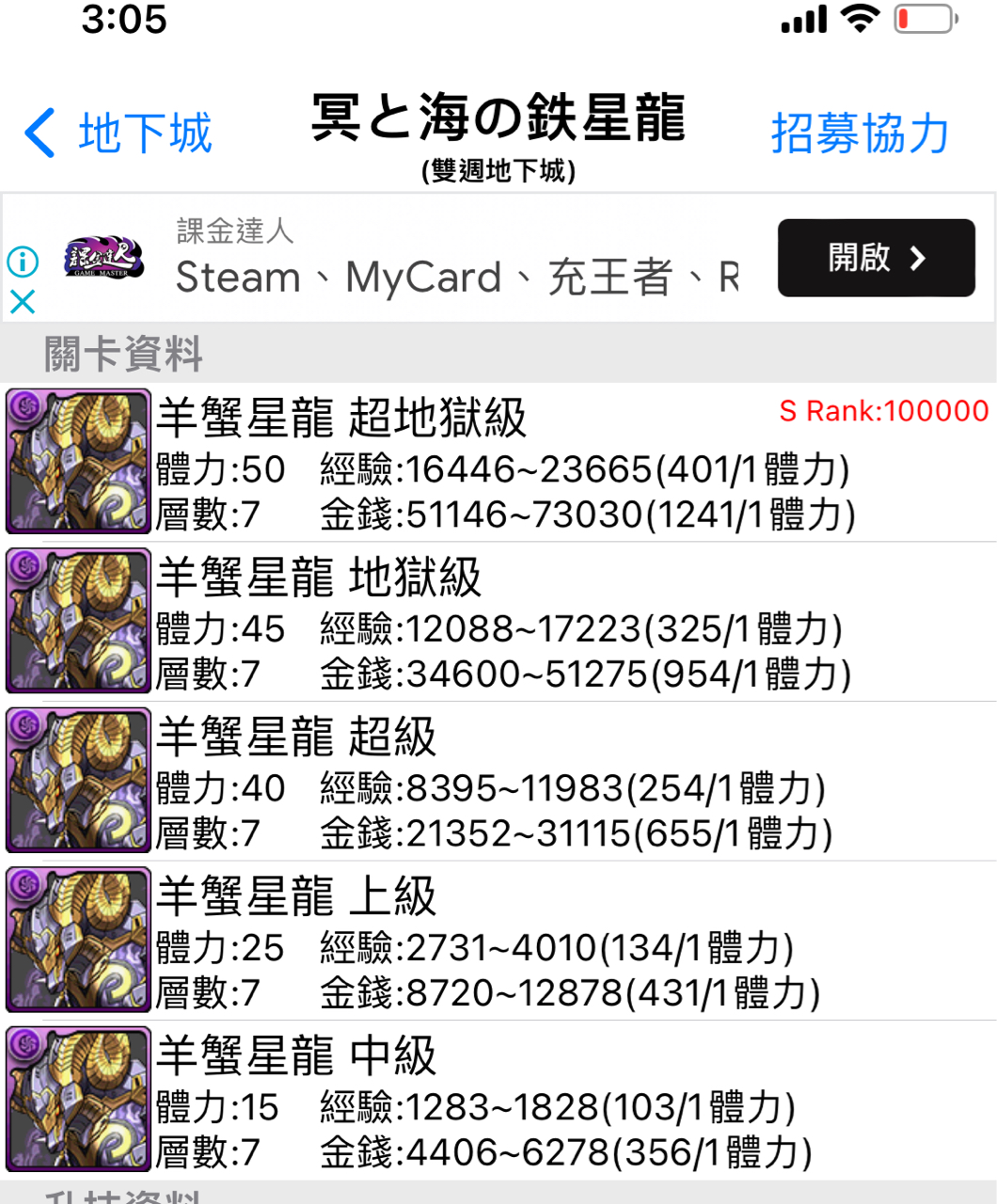Select the 羊蟹星龍 超級 stage
The height and width of the screenshot is (1204, 997).
tap(498, 782)
